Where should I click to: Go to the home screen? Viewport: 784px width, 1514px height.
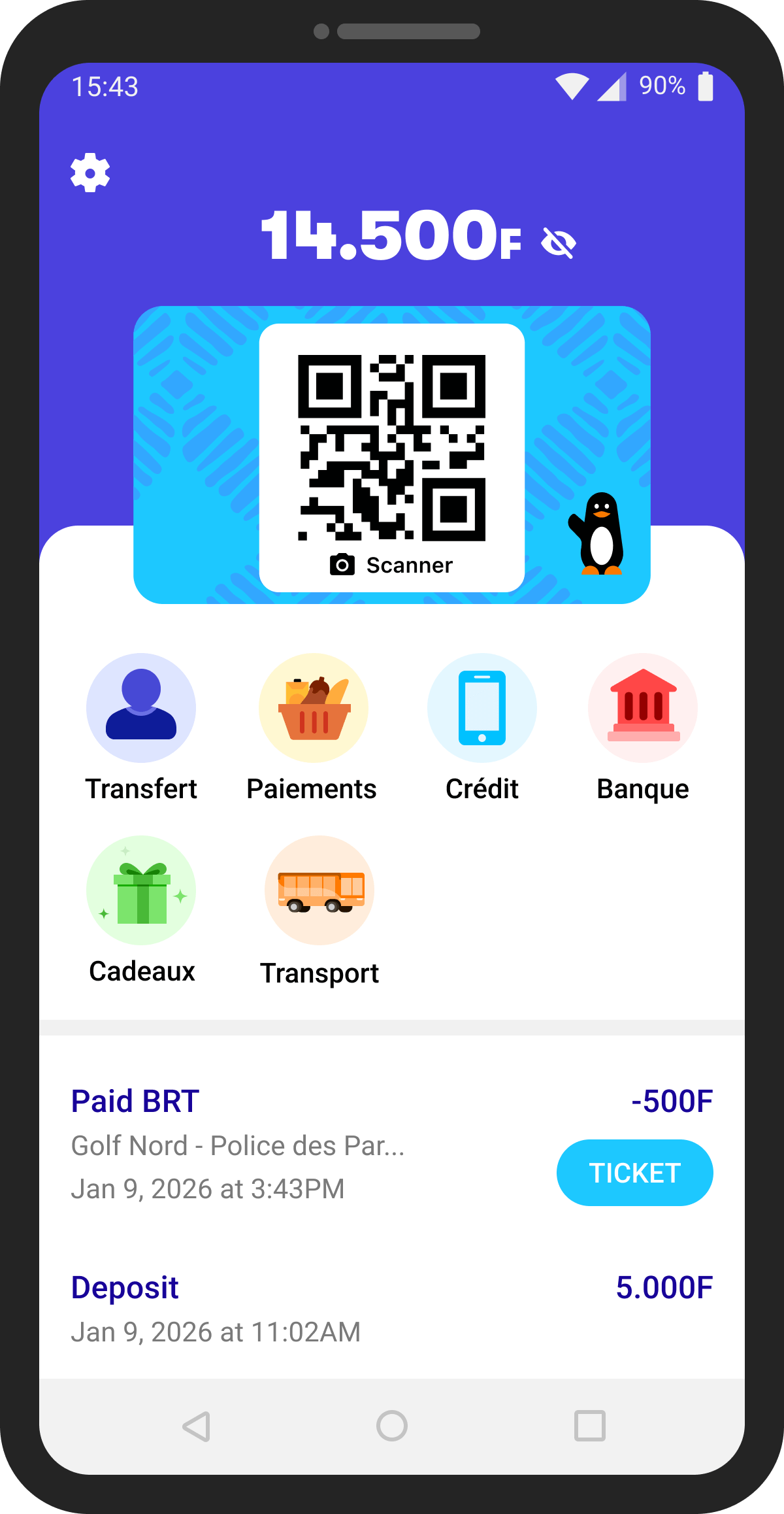(392, 1426)
